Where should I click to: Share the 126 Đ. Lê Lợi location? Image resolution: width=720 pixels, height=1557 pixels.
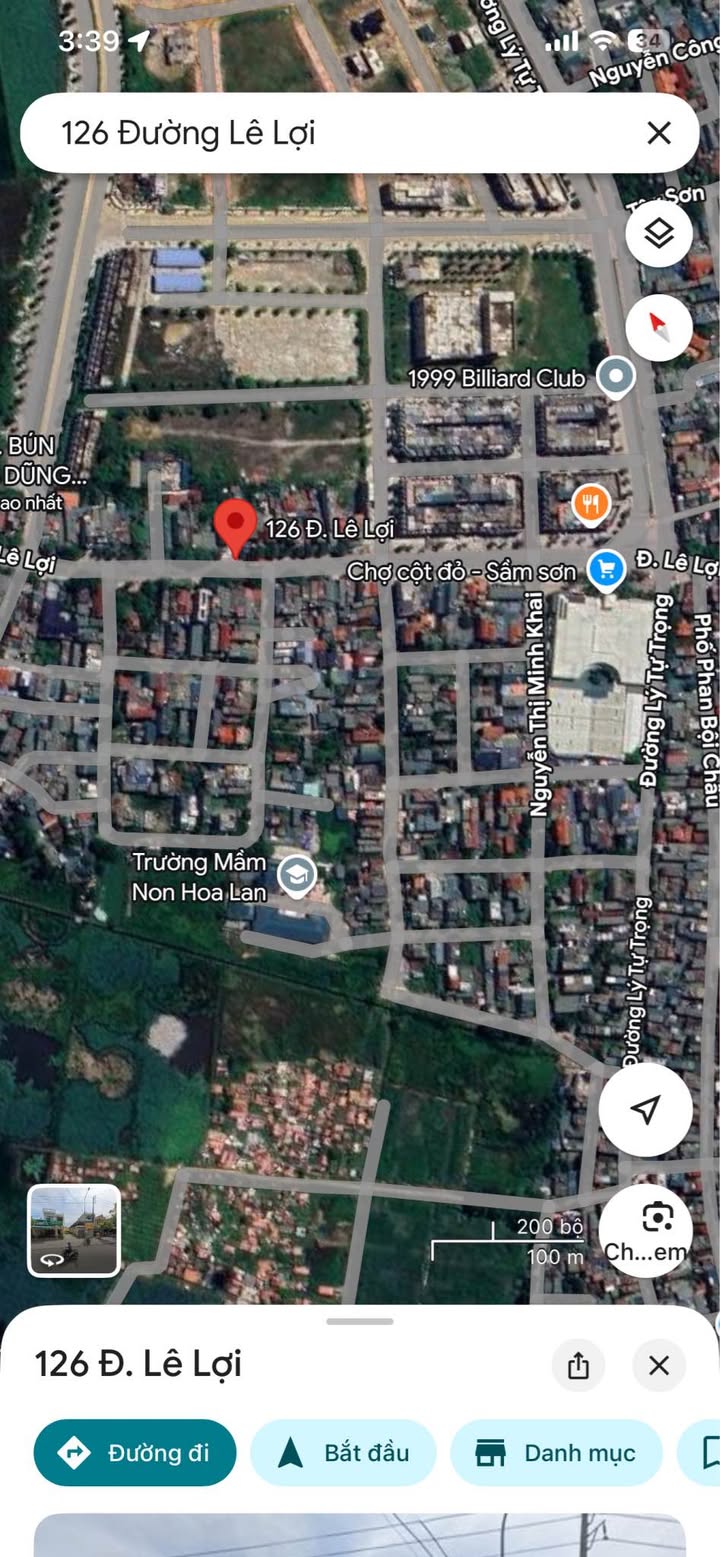578,1366
